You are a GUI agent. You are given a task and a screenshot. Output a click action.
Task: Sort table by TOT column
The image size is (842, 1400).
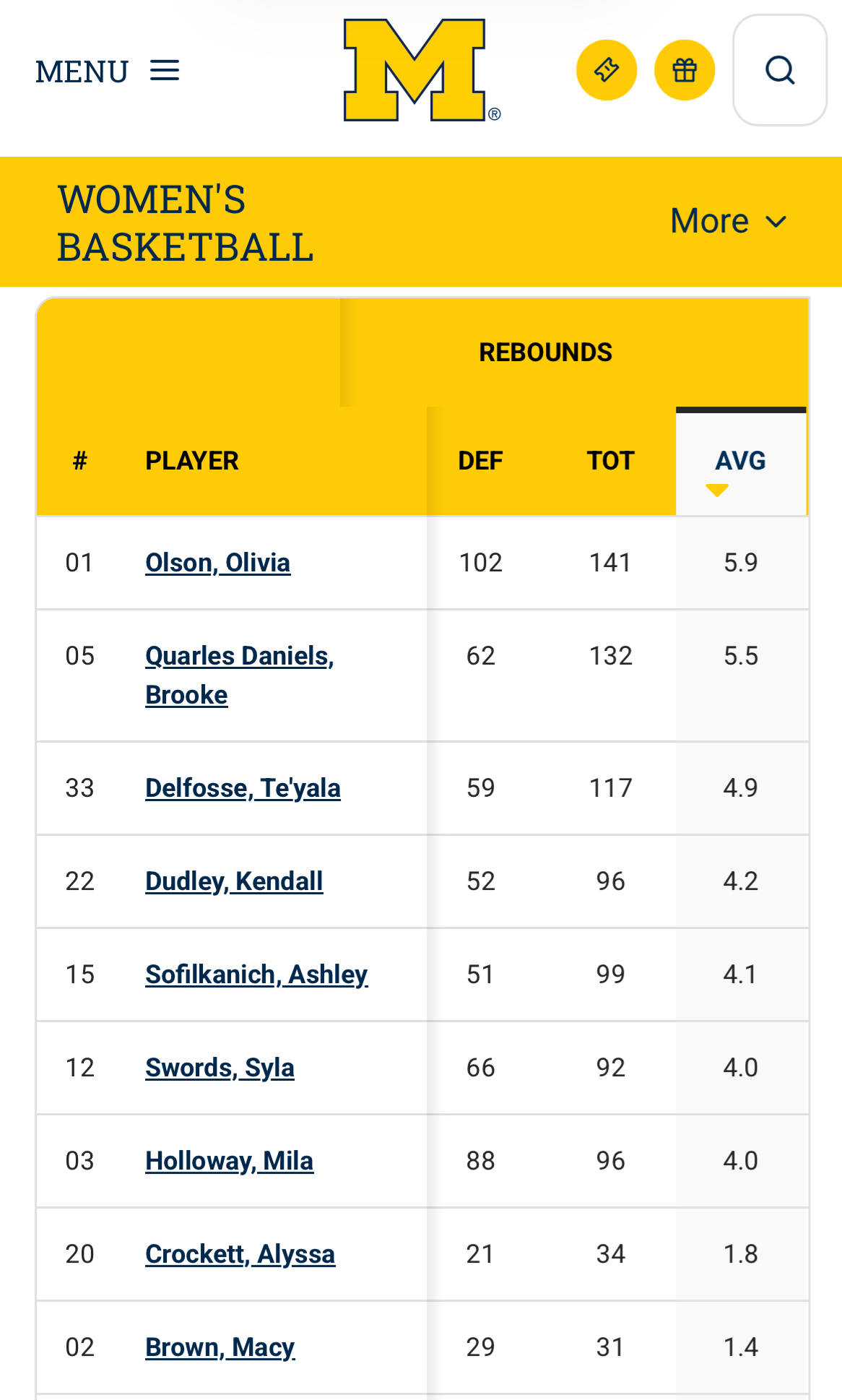610,461
